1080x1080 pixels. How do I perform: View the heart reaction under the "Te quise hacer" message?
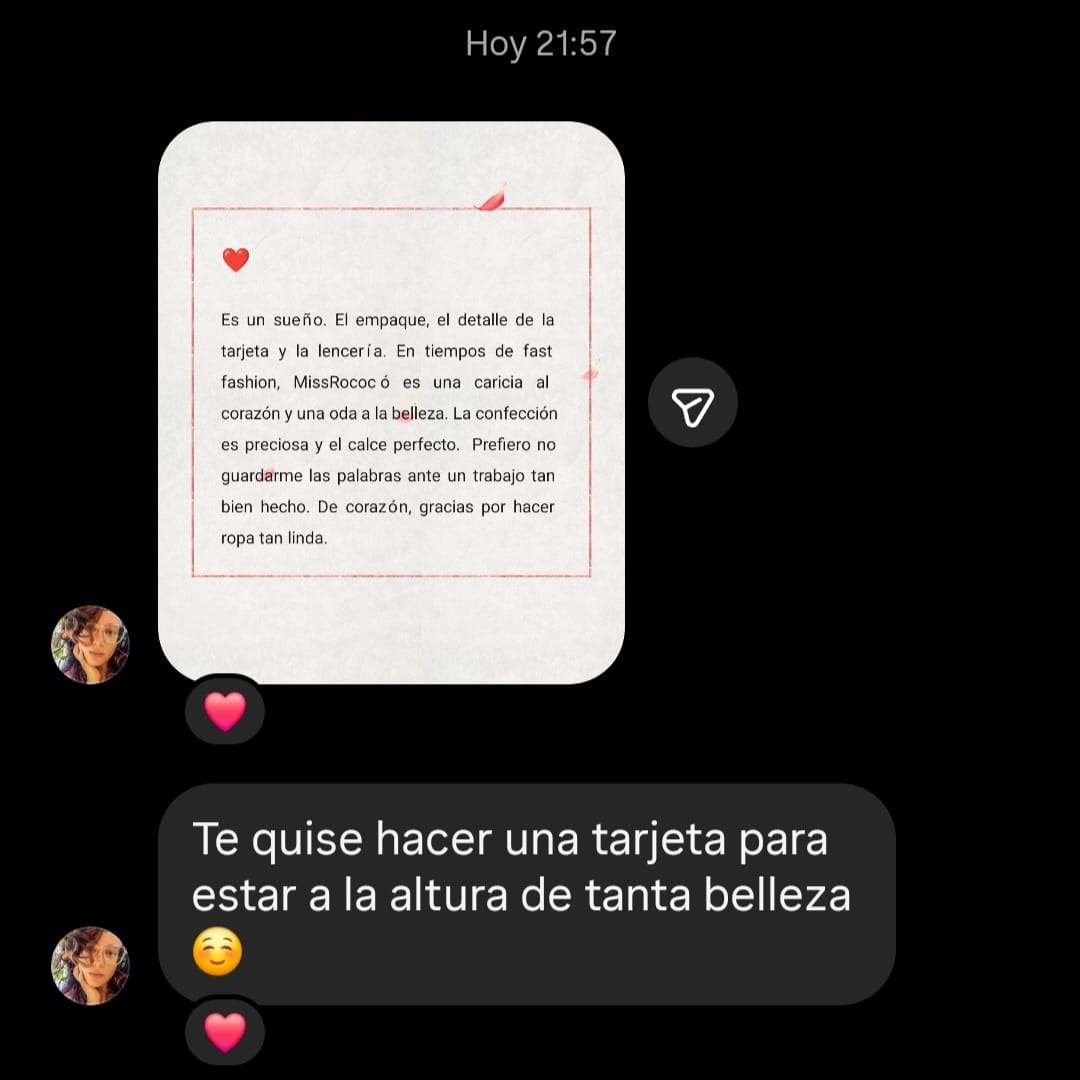[x=225, y=1032]
